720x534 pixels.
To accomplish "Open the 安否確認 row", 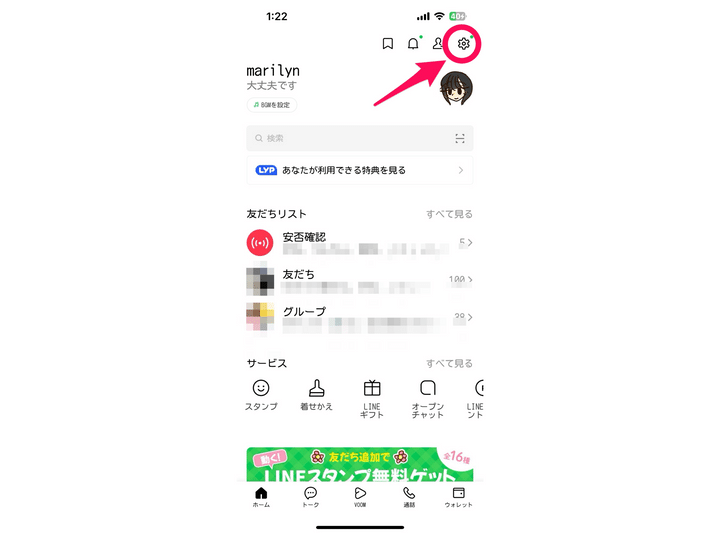I will pos(360,242).
